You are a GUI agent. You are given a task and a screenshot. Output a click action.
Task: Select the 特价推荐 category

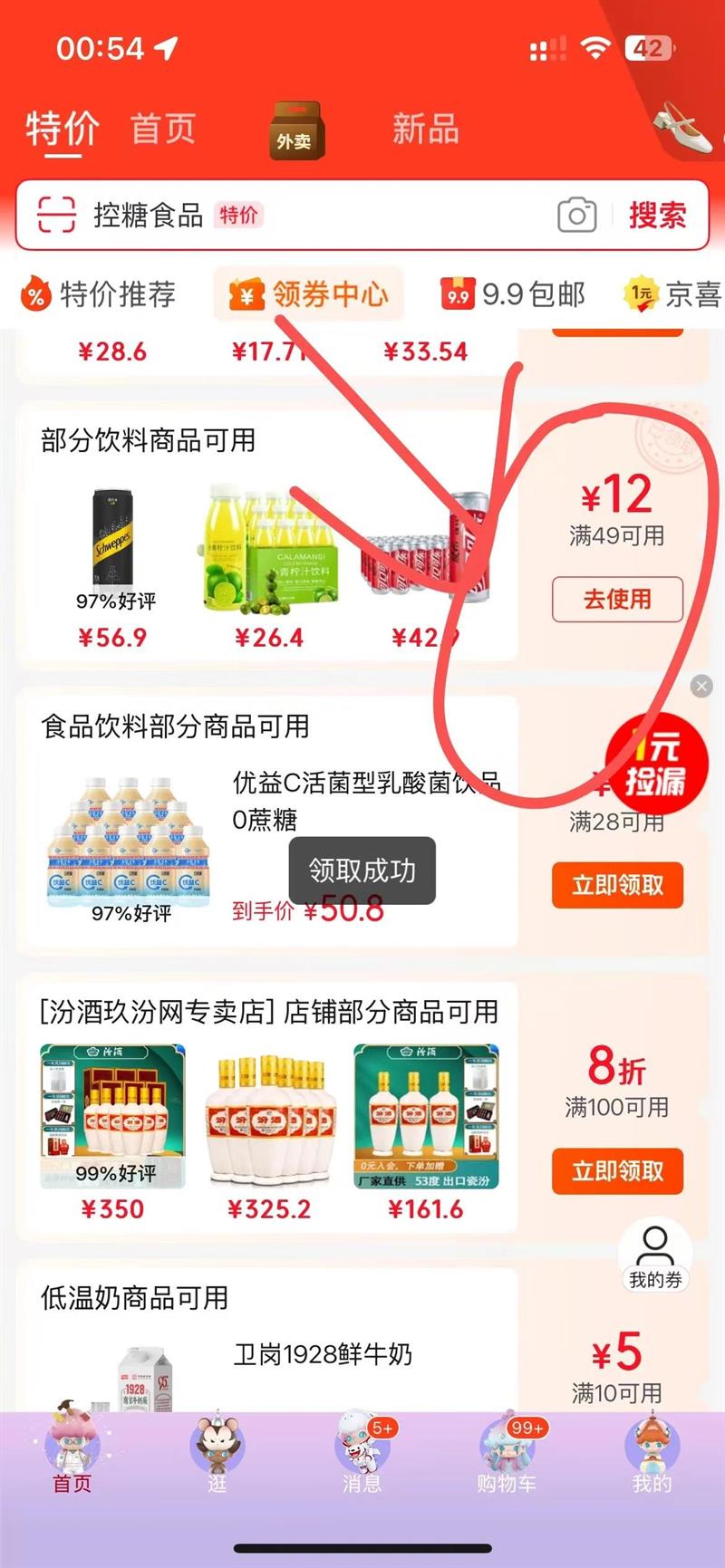click(100, 294)
